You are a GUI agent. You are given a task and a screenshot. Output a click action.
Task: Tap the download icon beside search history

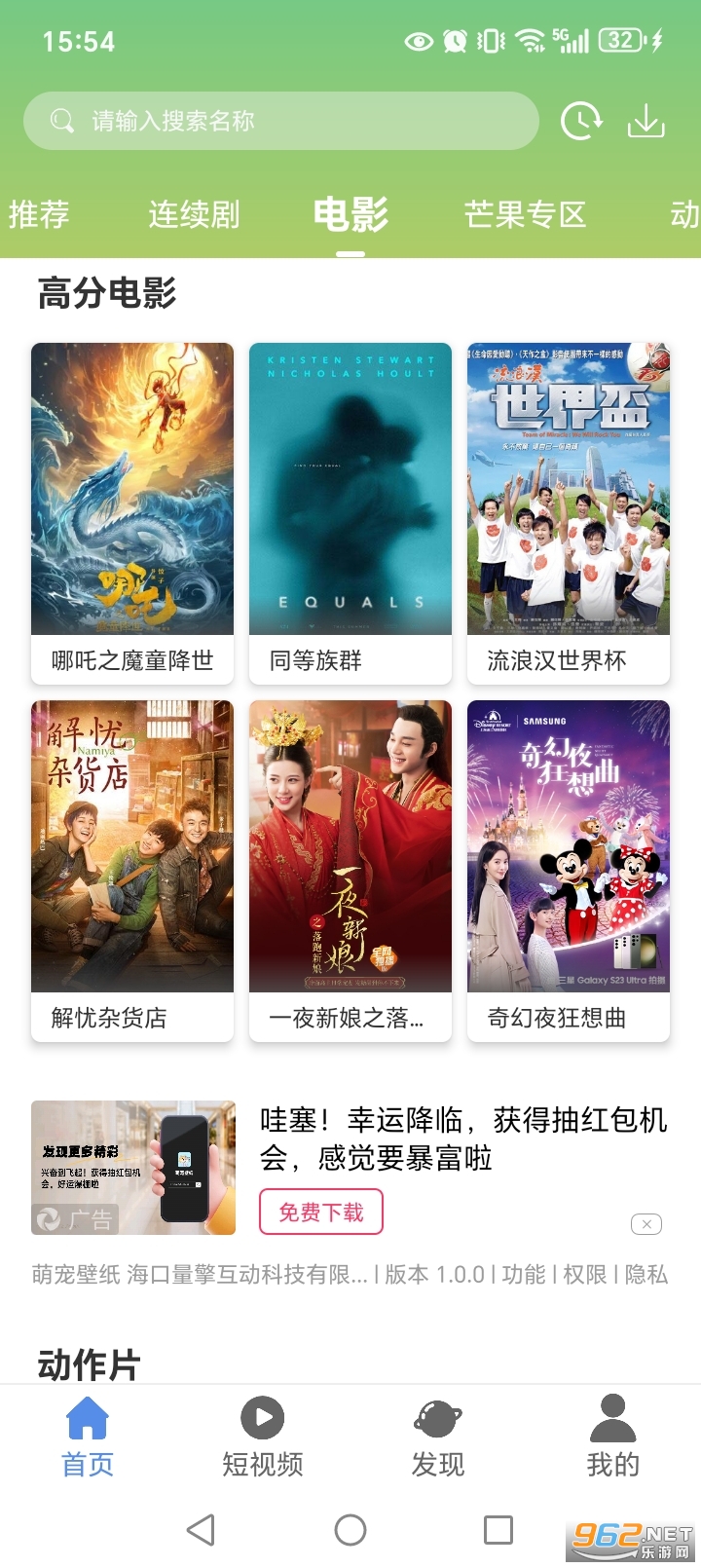(646, 120)
